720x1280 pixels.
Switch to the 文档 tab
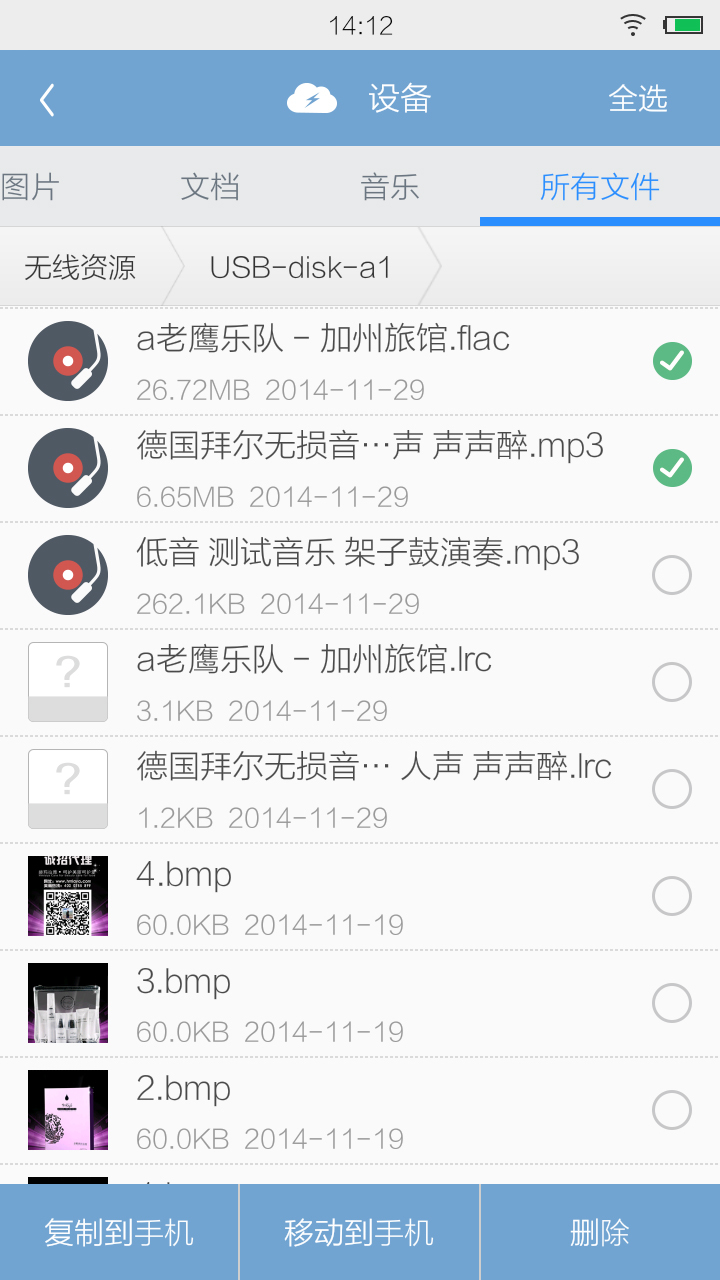click(210, 187)
